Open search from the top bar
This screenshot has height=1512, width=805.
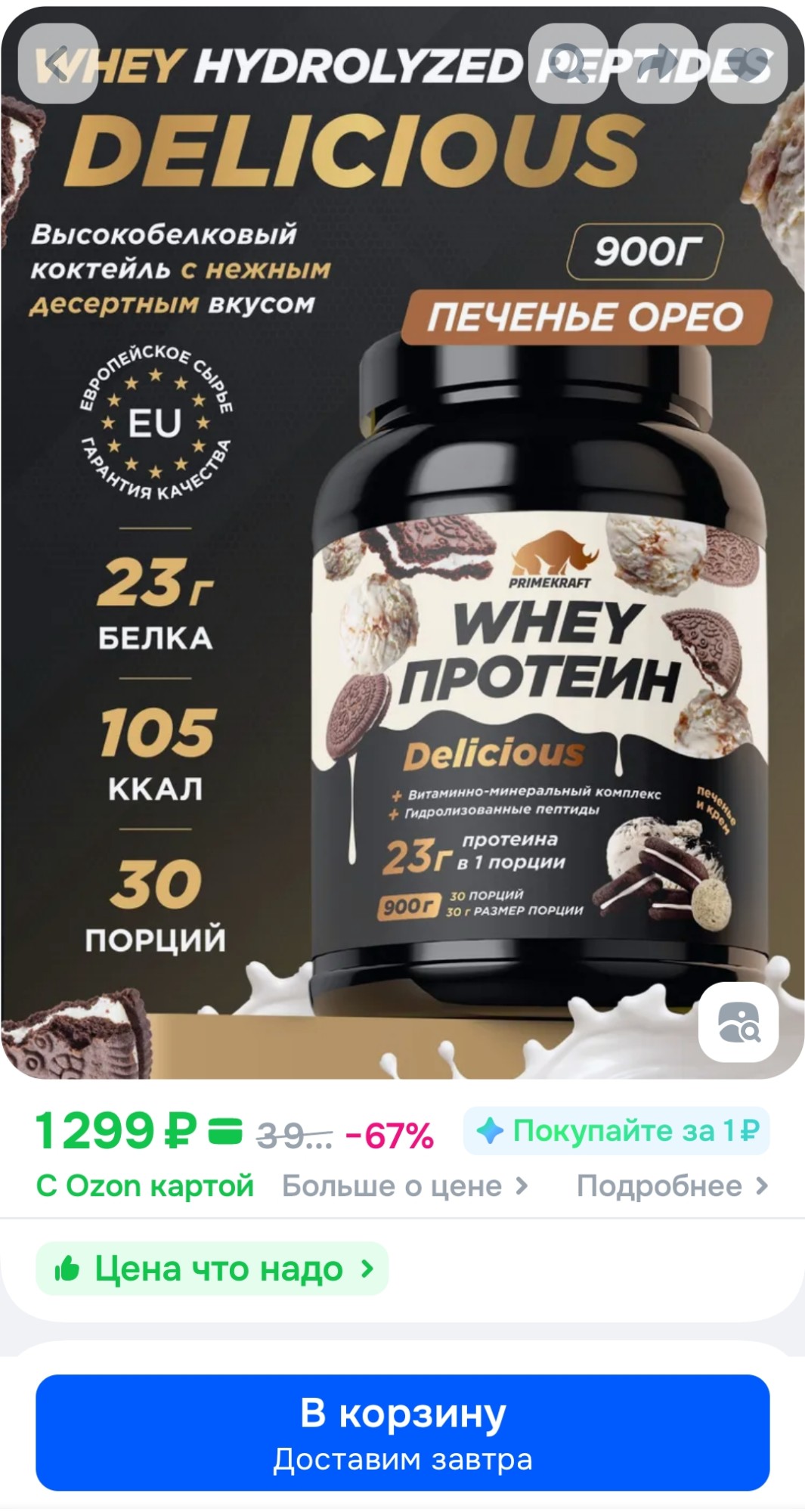click(x=568, y=64)
